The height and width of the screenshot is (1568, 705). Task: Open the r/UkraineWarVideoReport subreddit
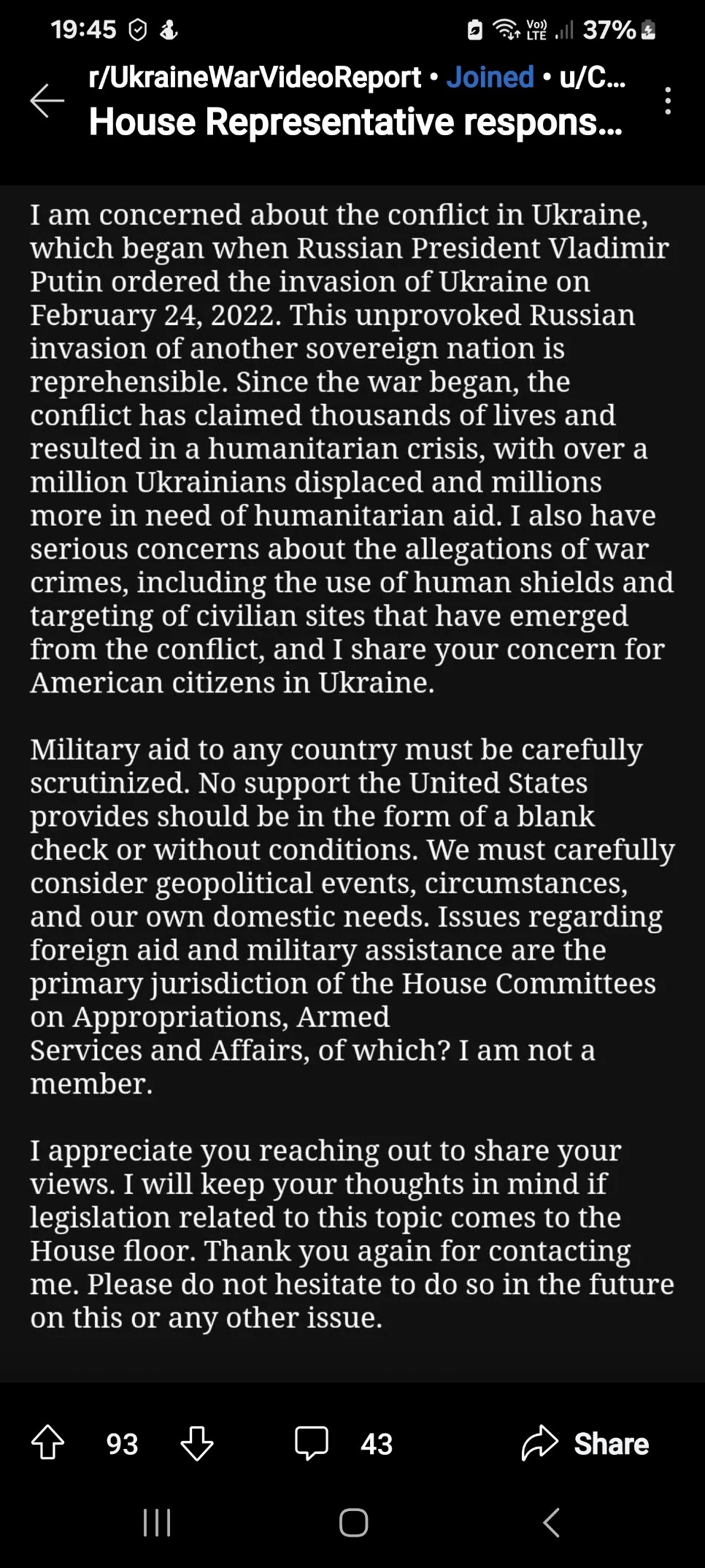(254, 77)
